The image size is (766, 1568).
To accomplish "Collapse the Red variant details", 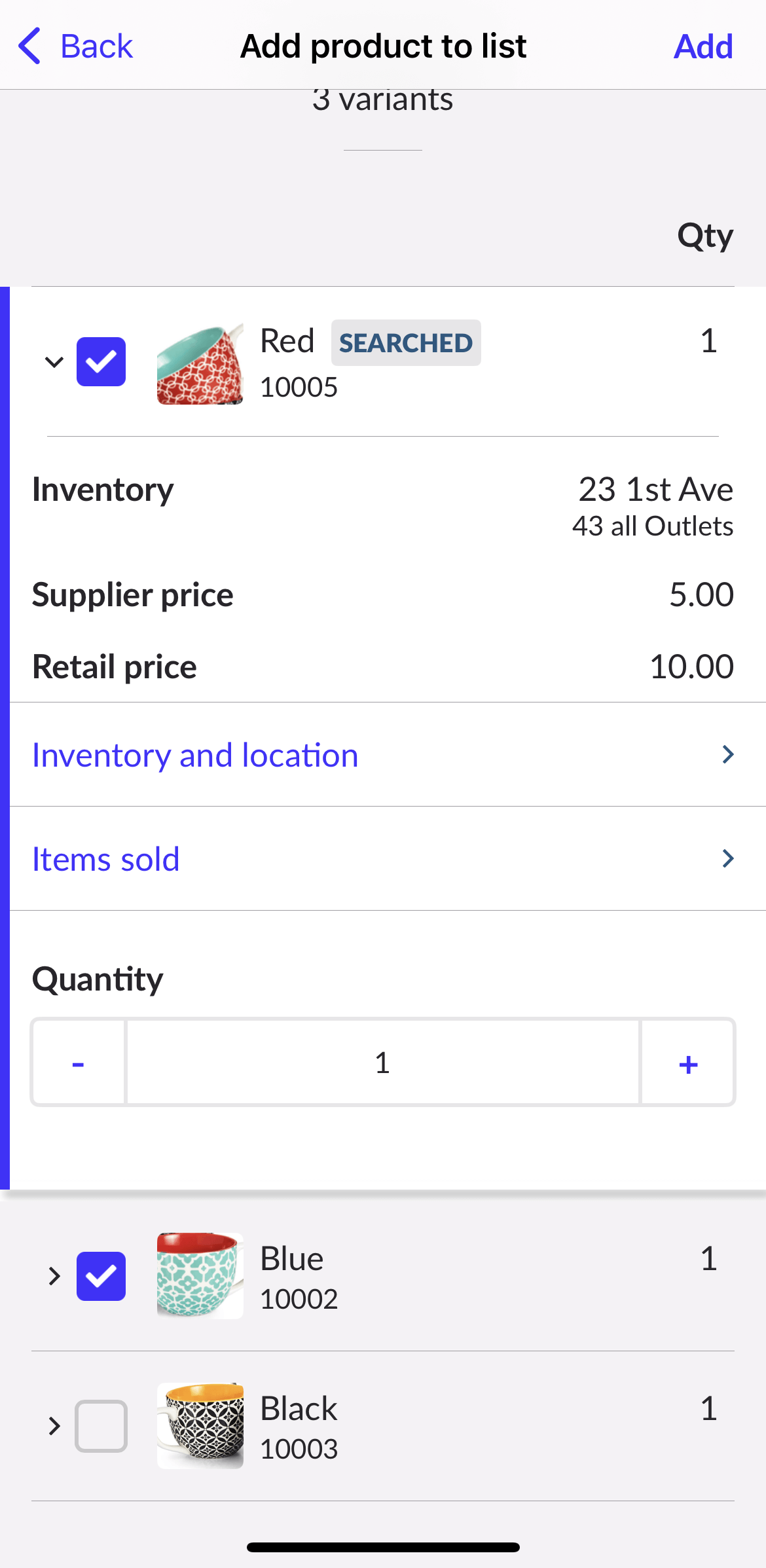I will click(x=54, y=362).
